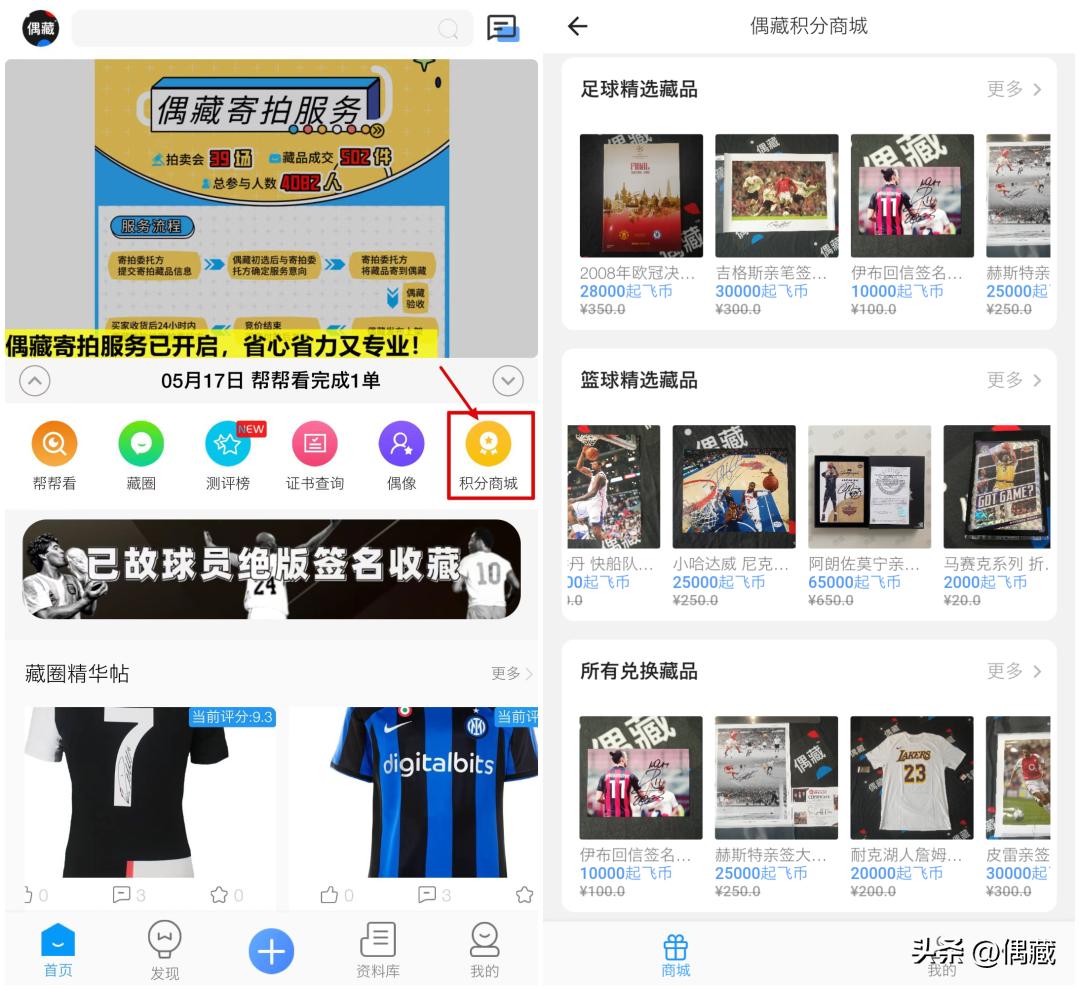View 更多 of 所有兑换藏品
This screenshot has height=990, width=1080.
(1013, 671)
